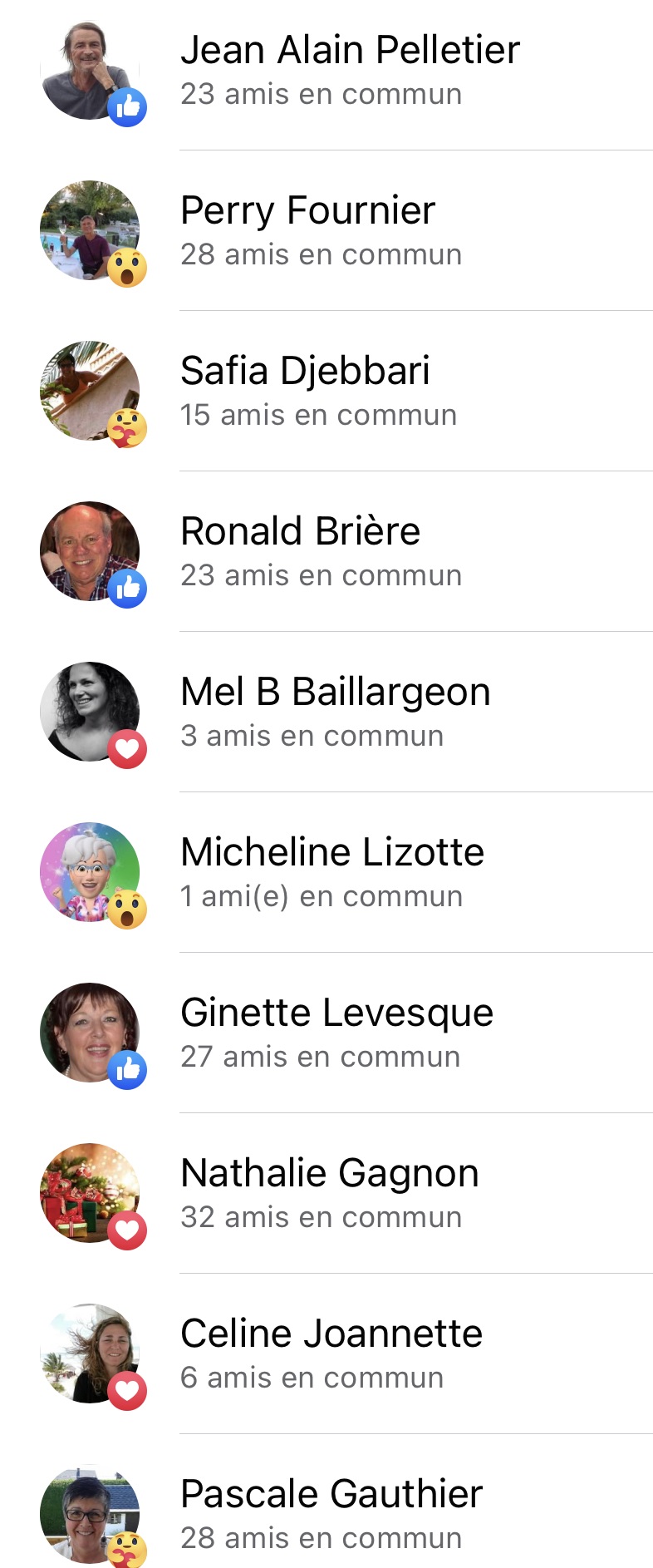Open Celine Joannette's profile
Screen dimensions: 653x1568
331,1334
